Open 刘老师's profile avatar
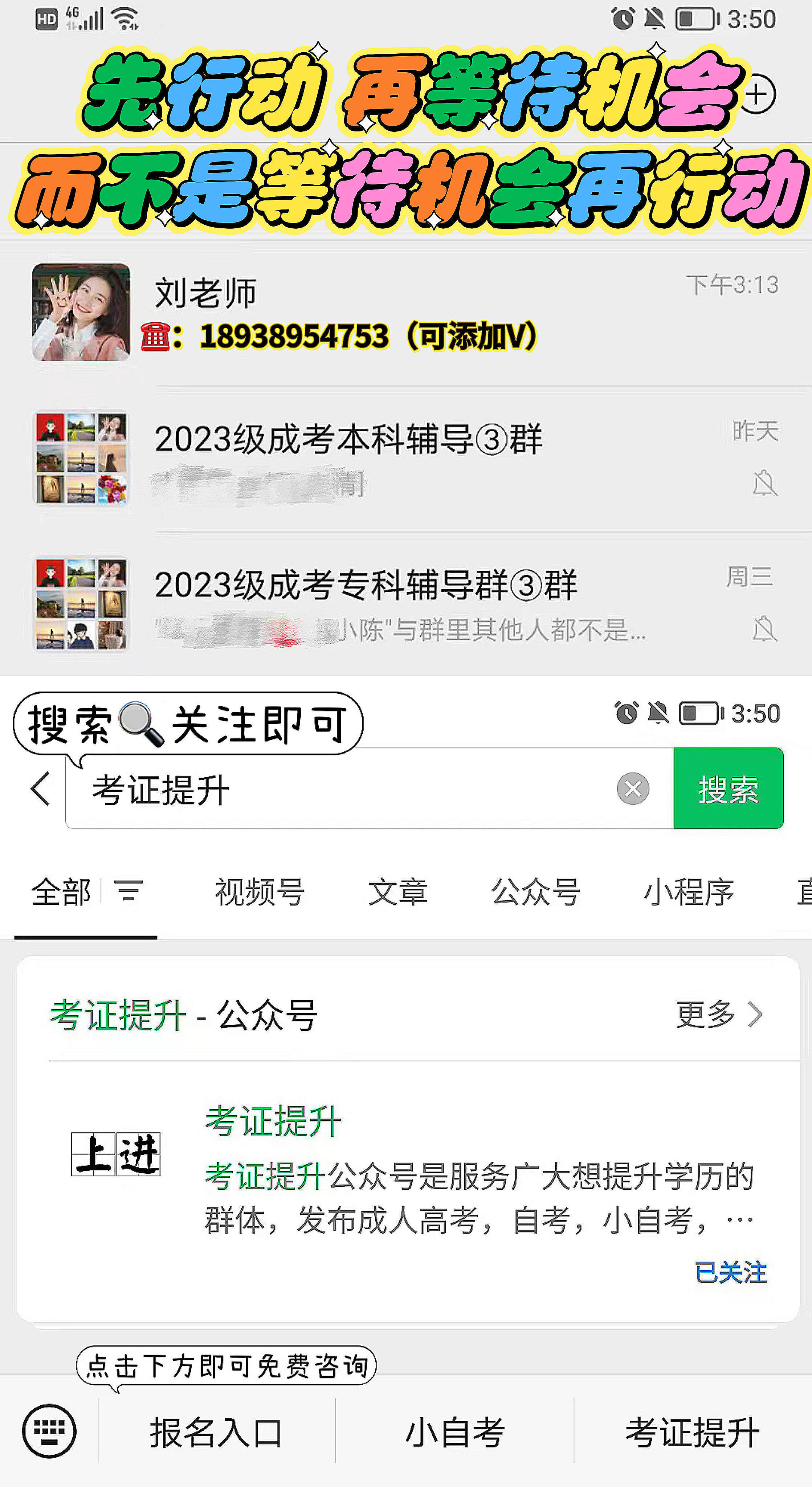This screenshot has height=1487, width=812. (x=81, y=312)
